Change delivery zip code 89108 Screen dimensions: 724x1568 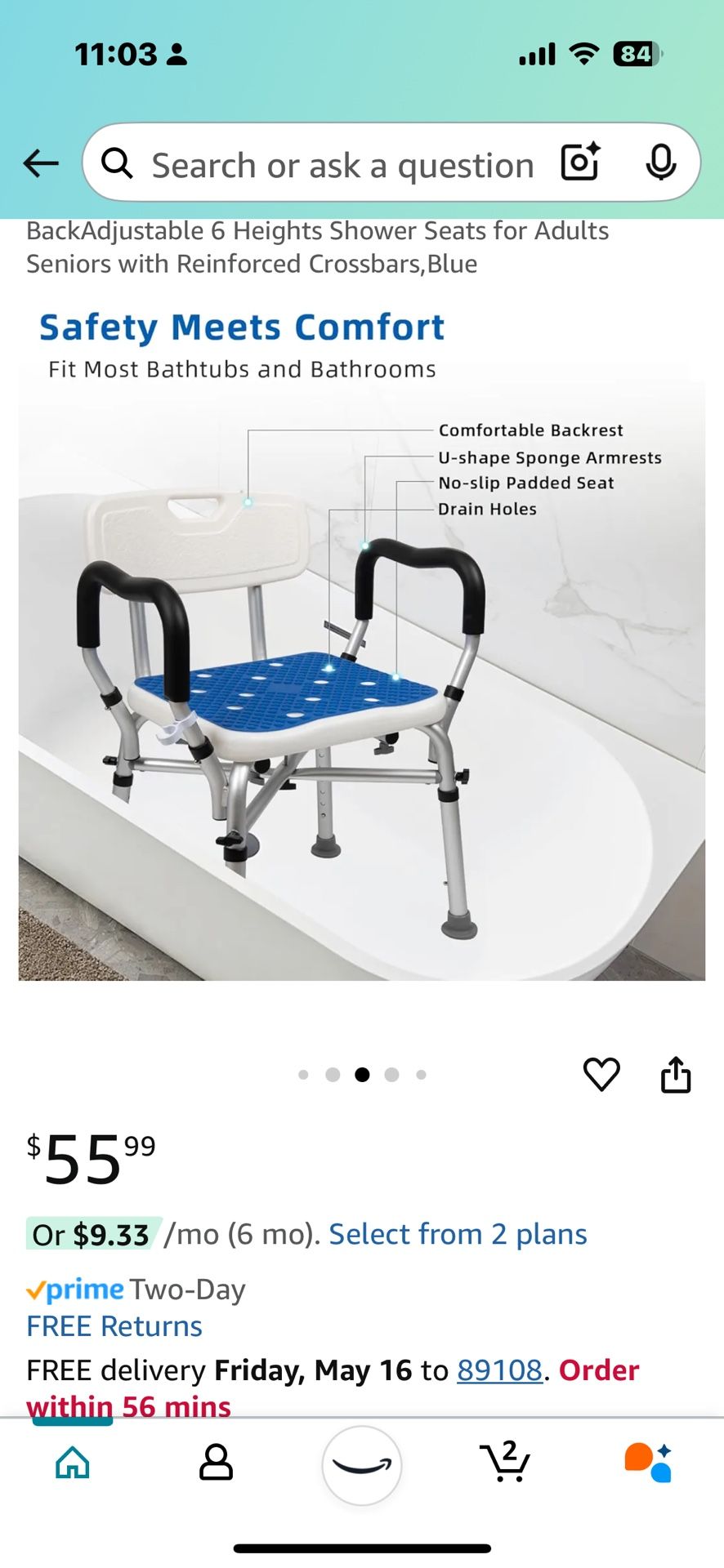[x=499, y=1370]
